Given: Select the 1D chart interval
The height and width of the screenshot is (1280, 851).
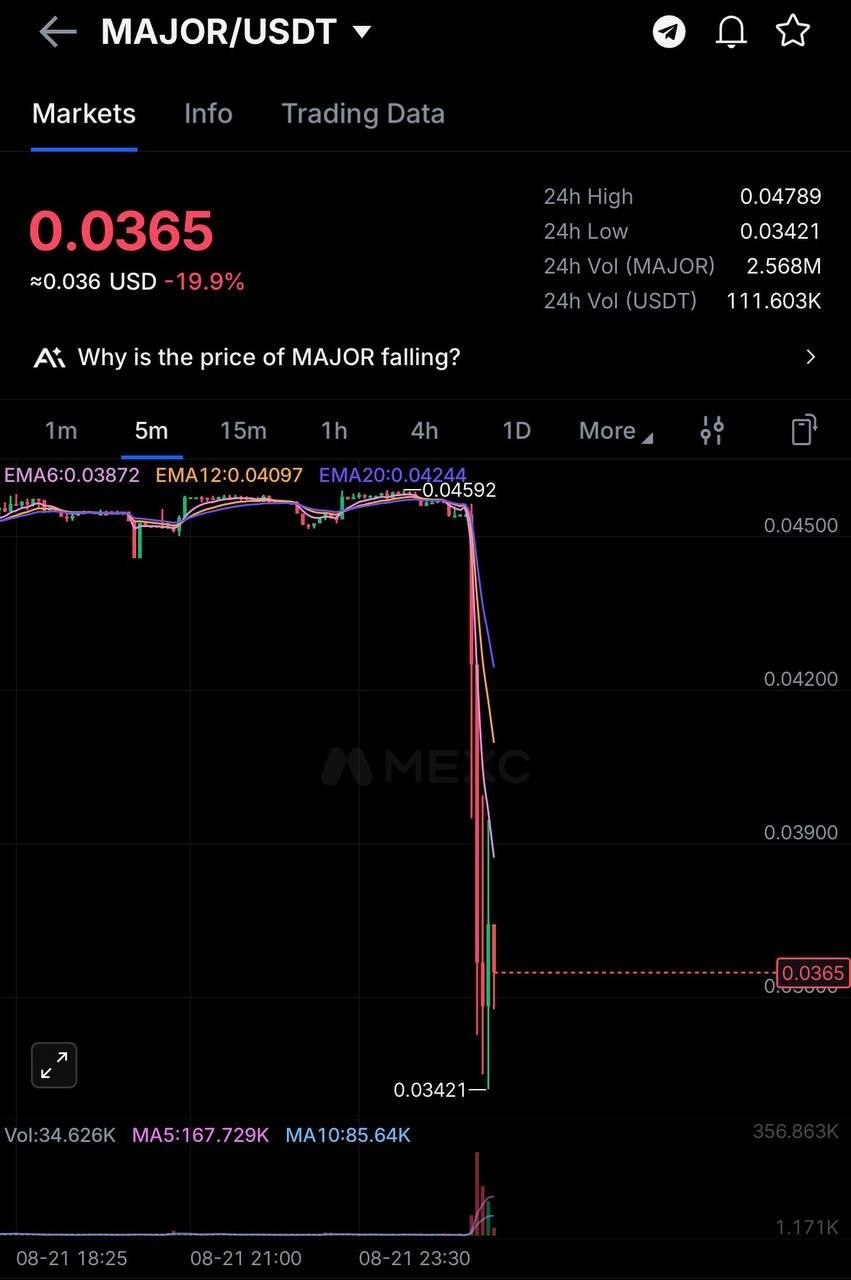Looking at the screenshot, I should (516, 431).
